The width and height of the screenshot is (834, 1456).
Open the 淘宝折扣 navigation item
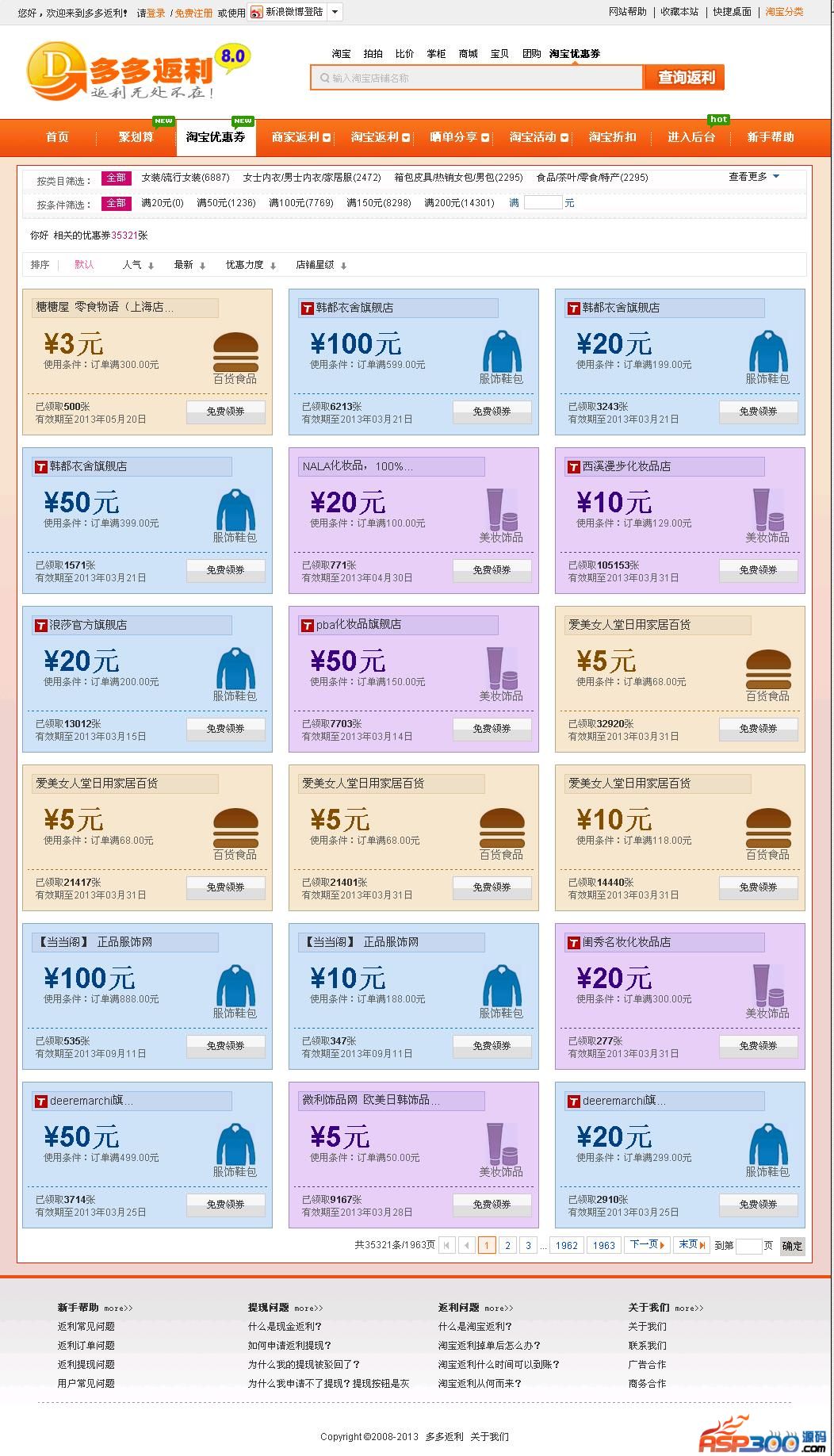click(x=612, y=137)
